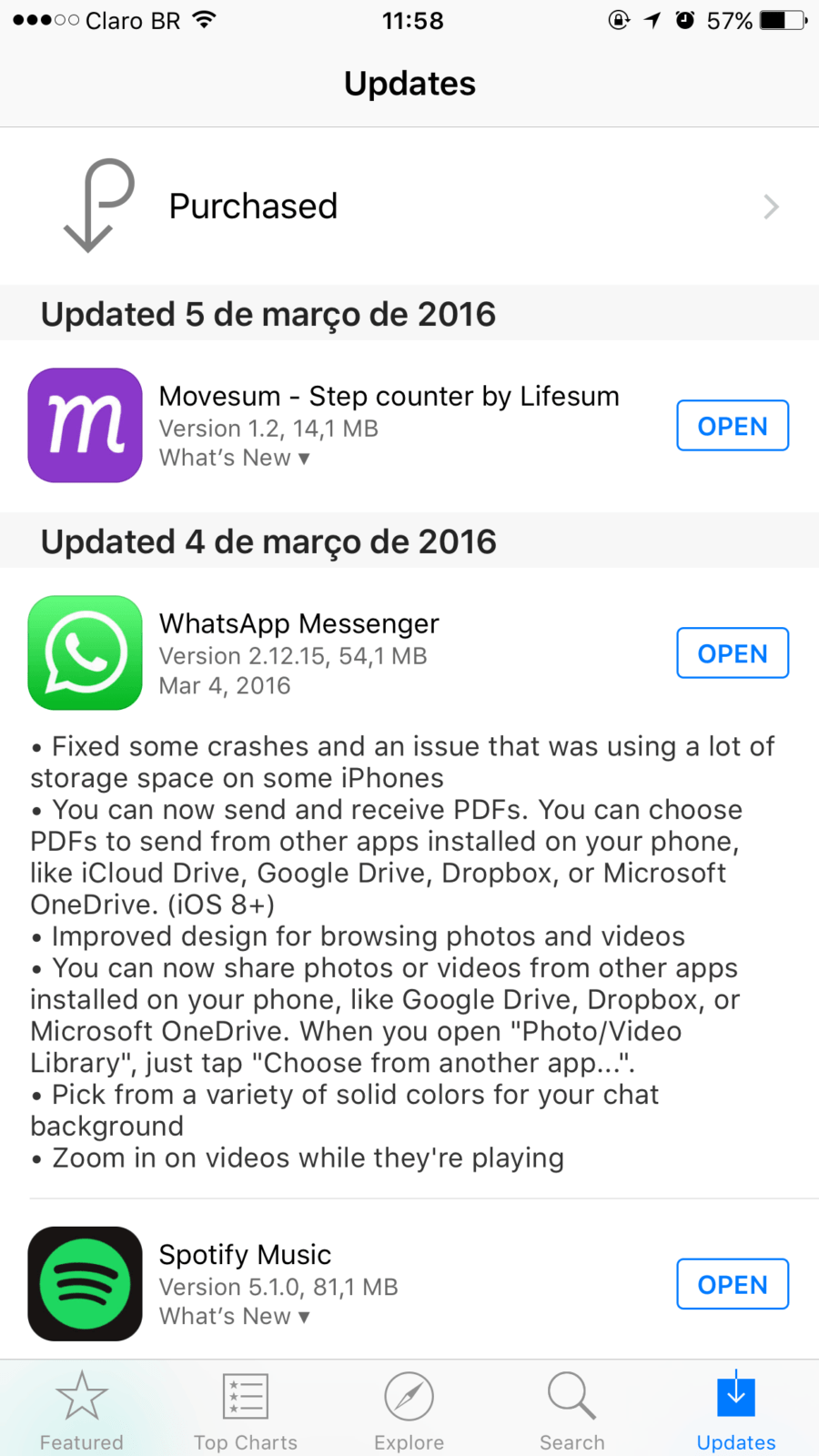Image resolution: width=819 pixels, height=1456 pixels.
Task: Expand What's New under Spotify Music
Action: [x=235, y=1316]
